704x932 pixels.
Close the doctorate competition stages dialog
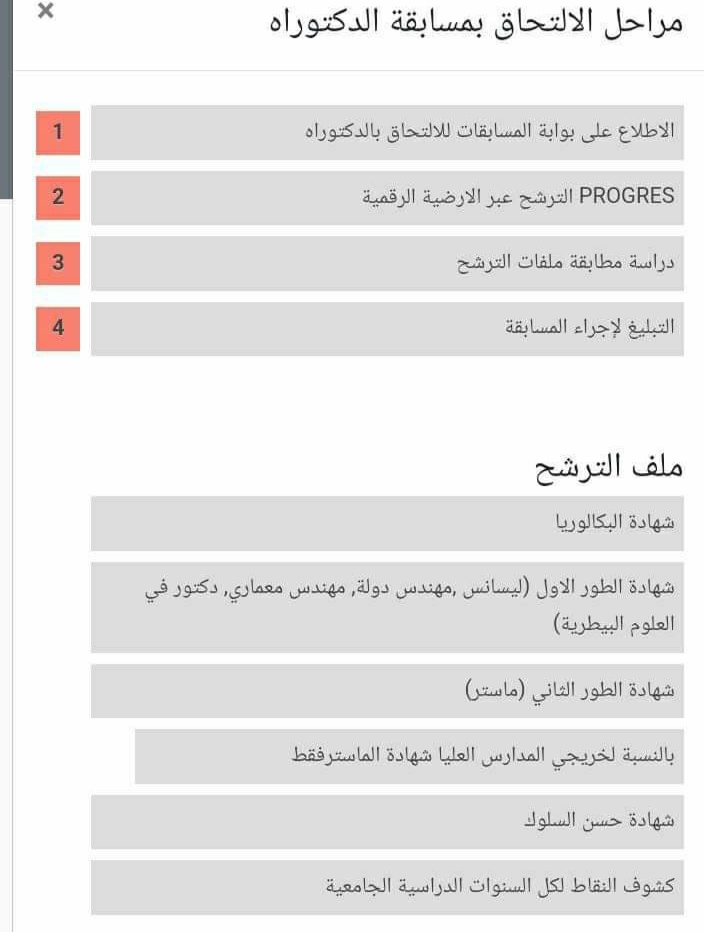tap(45, 11)
